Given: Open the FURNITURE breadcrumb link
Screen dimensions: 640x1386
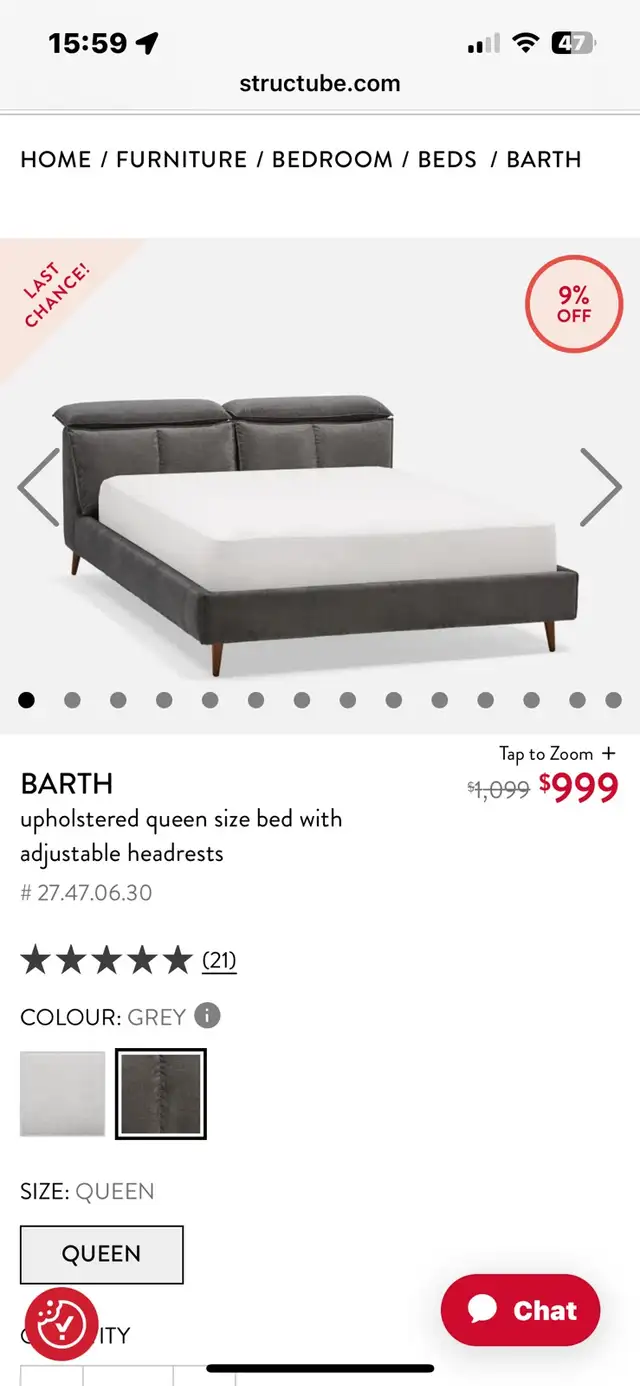Looking at the screenshot, I should coord(181,160).
